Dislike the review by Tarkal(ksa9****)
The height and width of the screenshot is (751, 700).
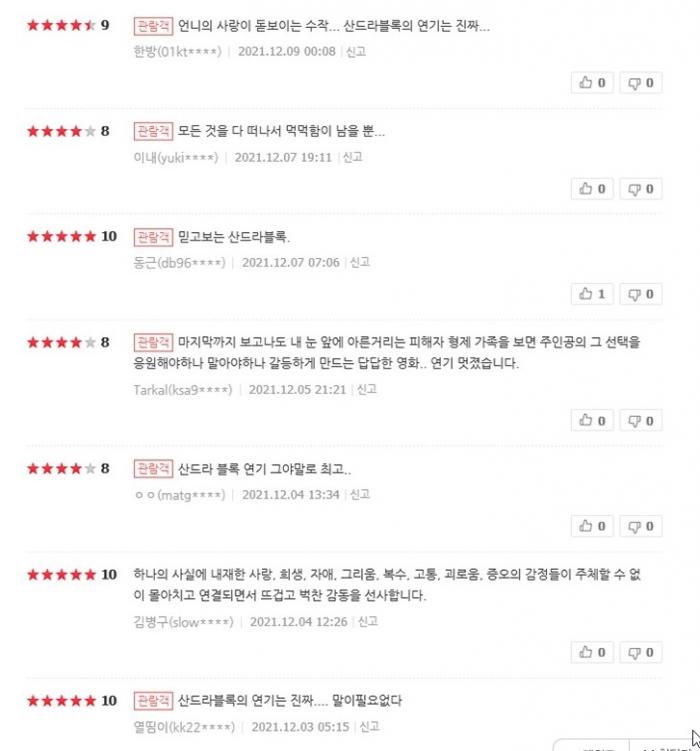click(x=640, y=420)
